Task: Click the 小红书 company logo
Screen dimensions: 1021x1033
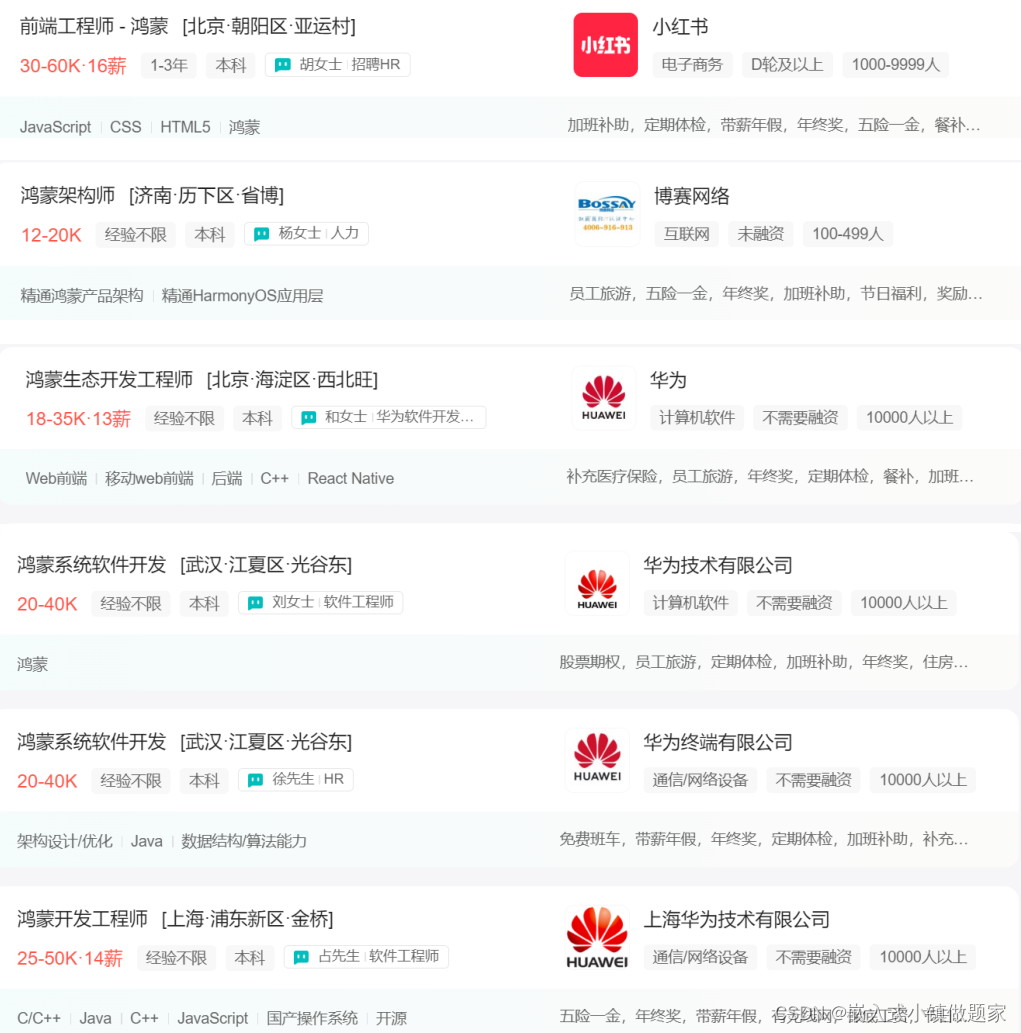Action: [605, 44]
